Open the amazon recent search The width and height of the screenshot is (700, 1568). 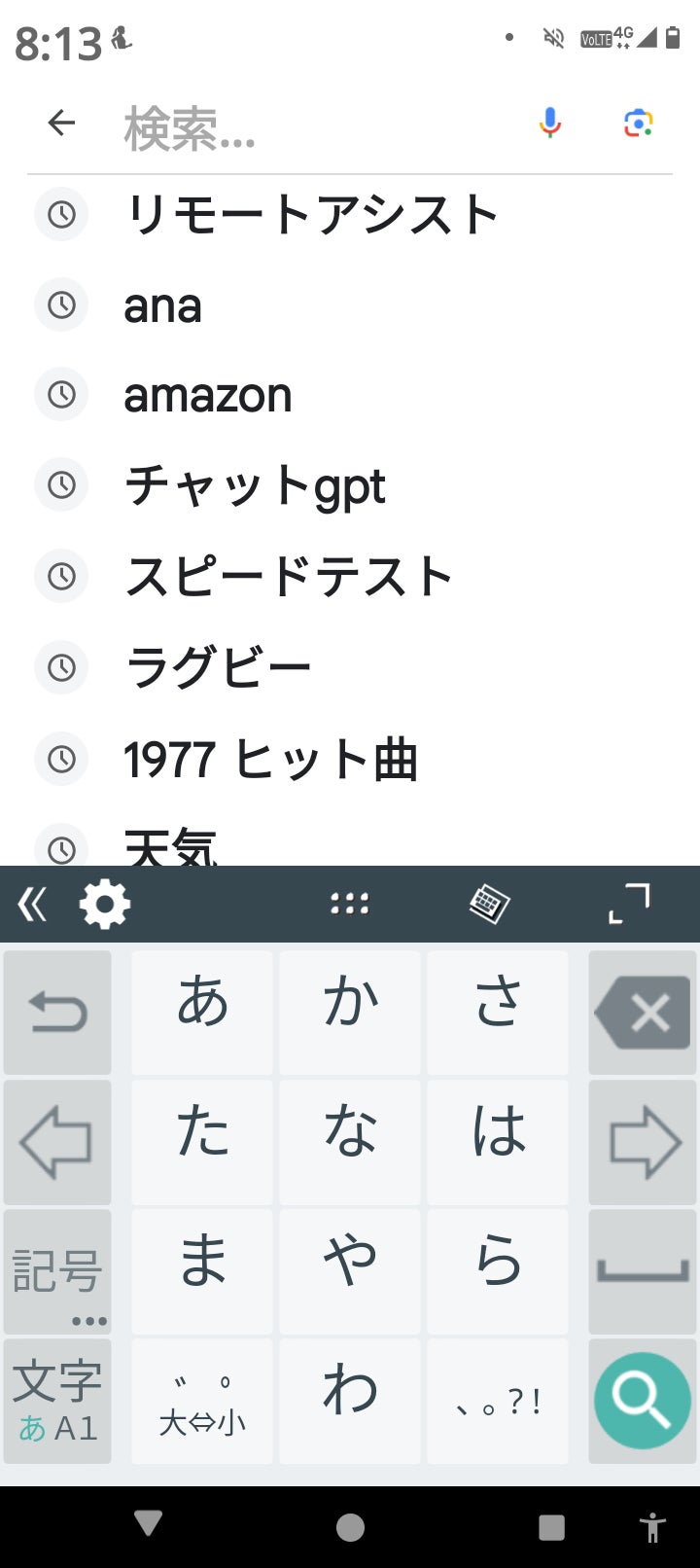(x=208, y=395)
